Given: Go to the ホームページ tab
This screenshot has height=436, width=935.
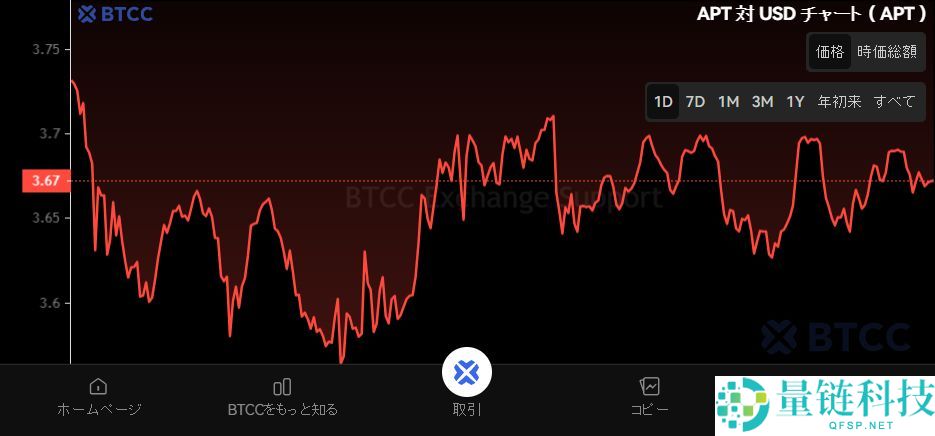Looking at the screenshot, I should (x=98, y=397).
